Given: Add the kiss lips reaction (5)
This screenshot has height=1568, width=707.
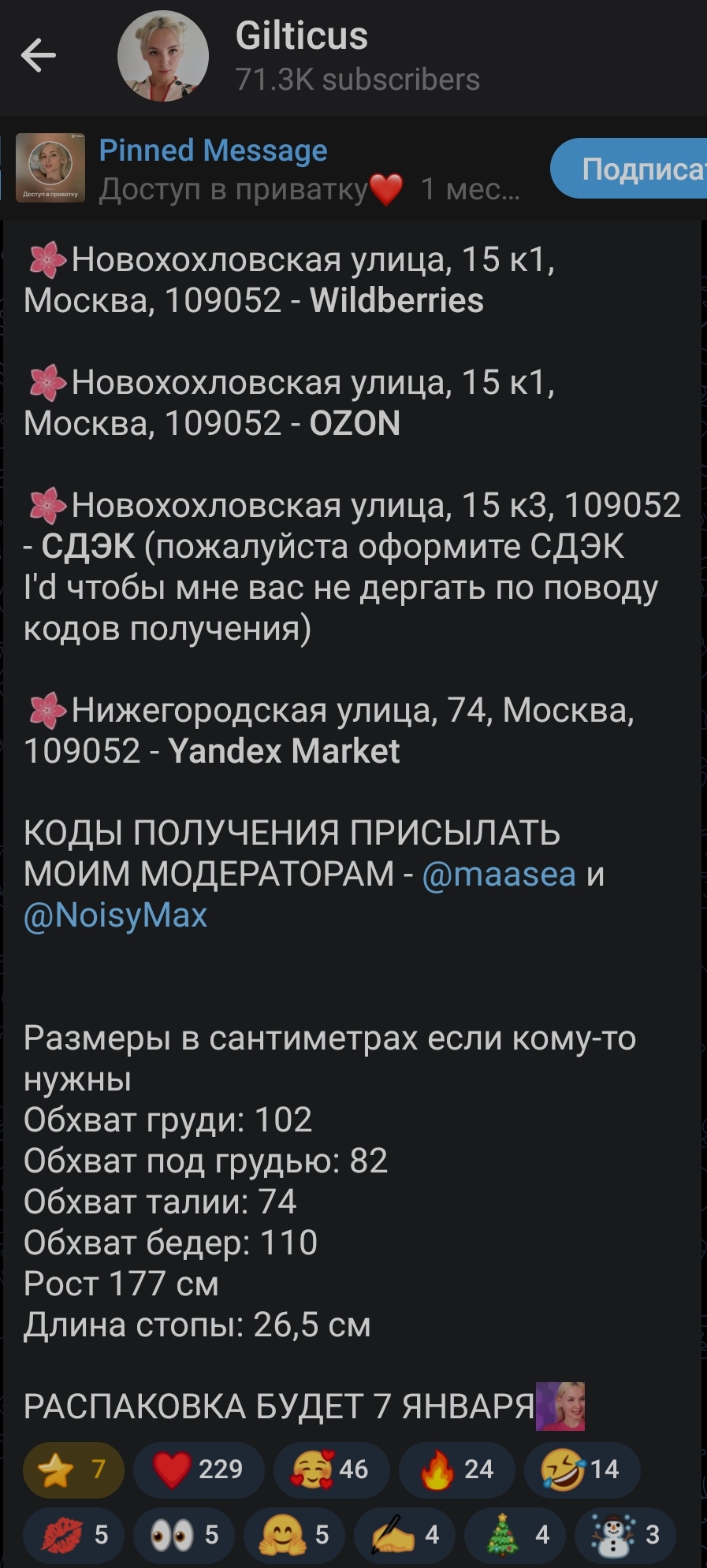Looking at the screenshot, I should click(x=73, y=1534).
